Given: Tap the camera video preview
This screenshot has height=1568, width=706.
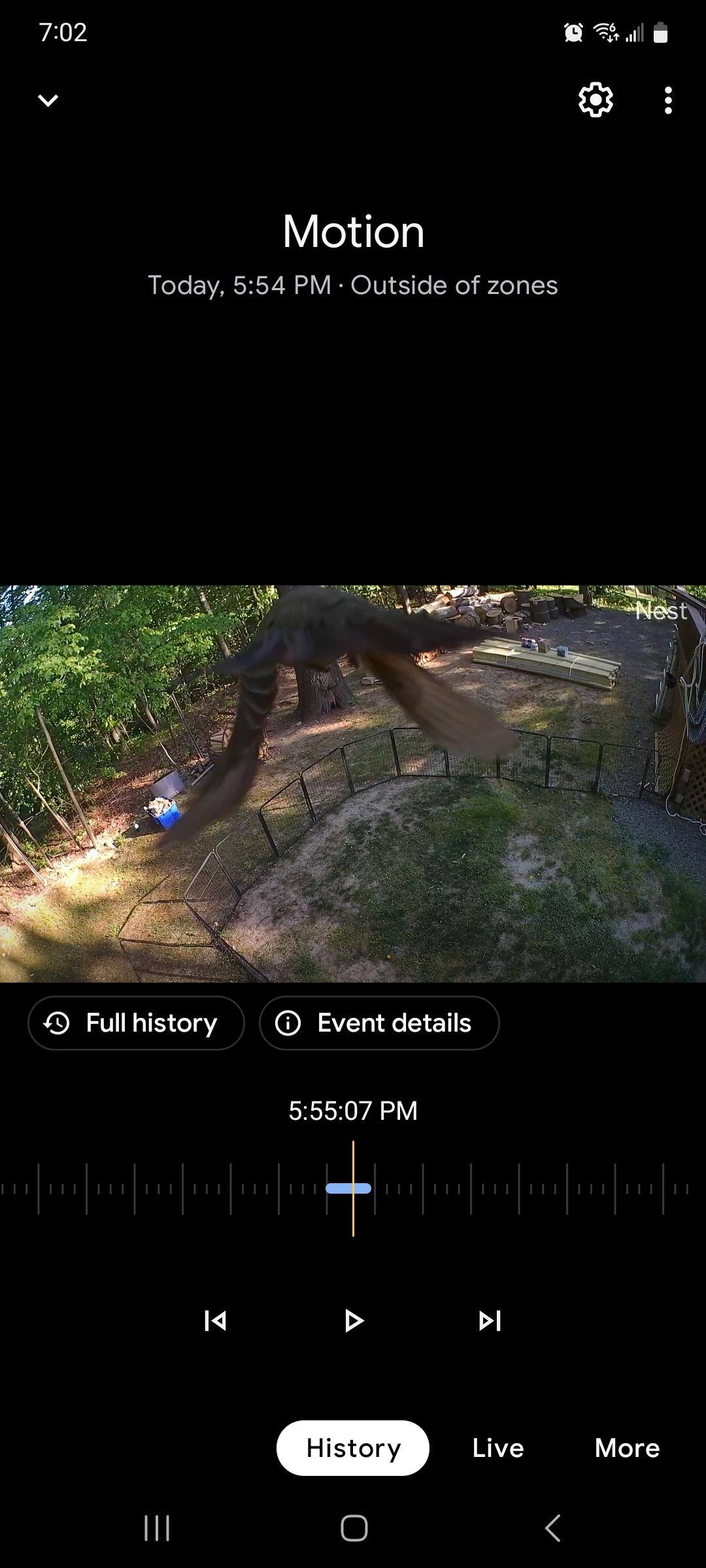Looking at the screenshot, I should click(353, 784).
